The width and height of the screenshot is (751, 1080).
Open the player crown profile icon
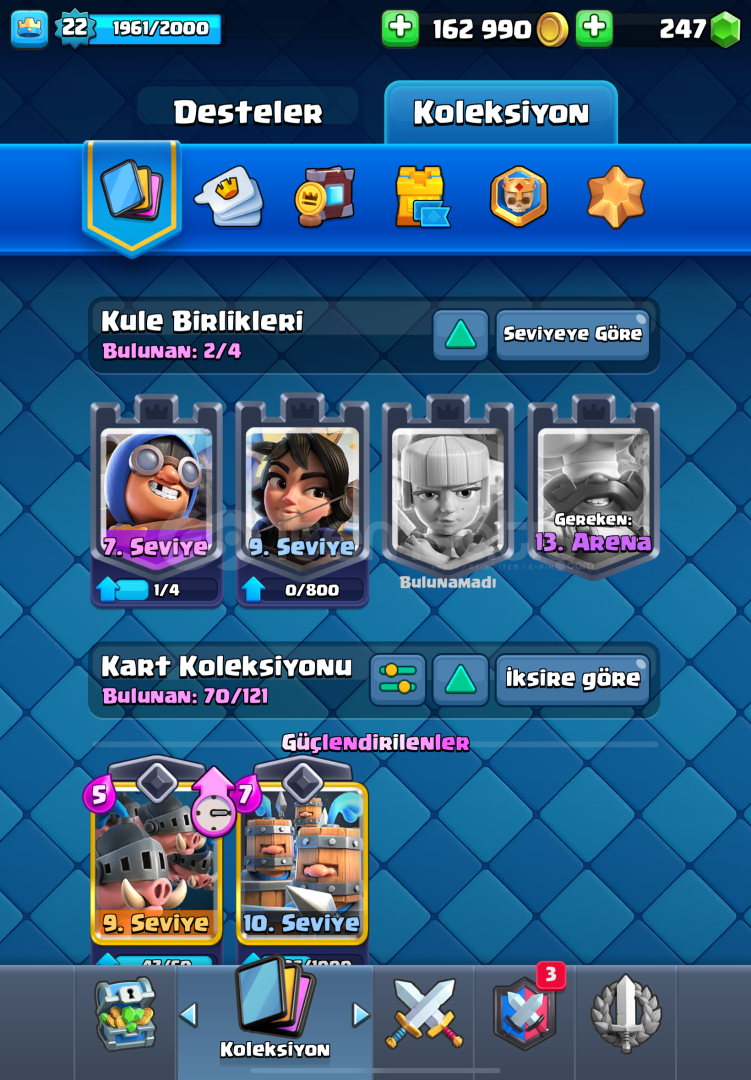[x=29, y=28]
